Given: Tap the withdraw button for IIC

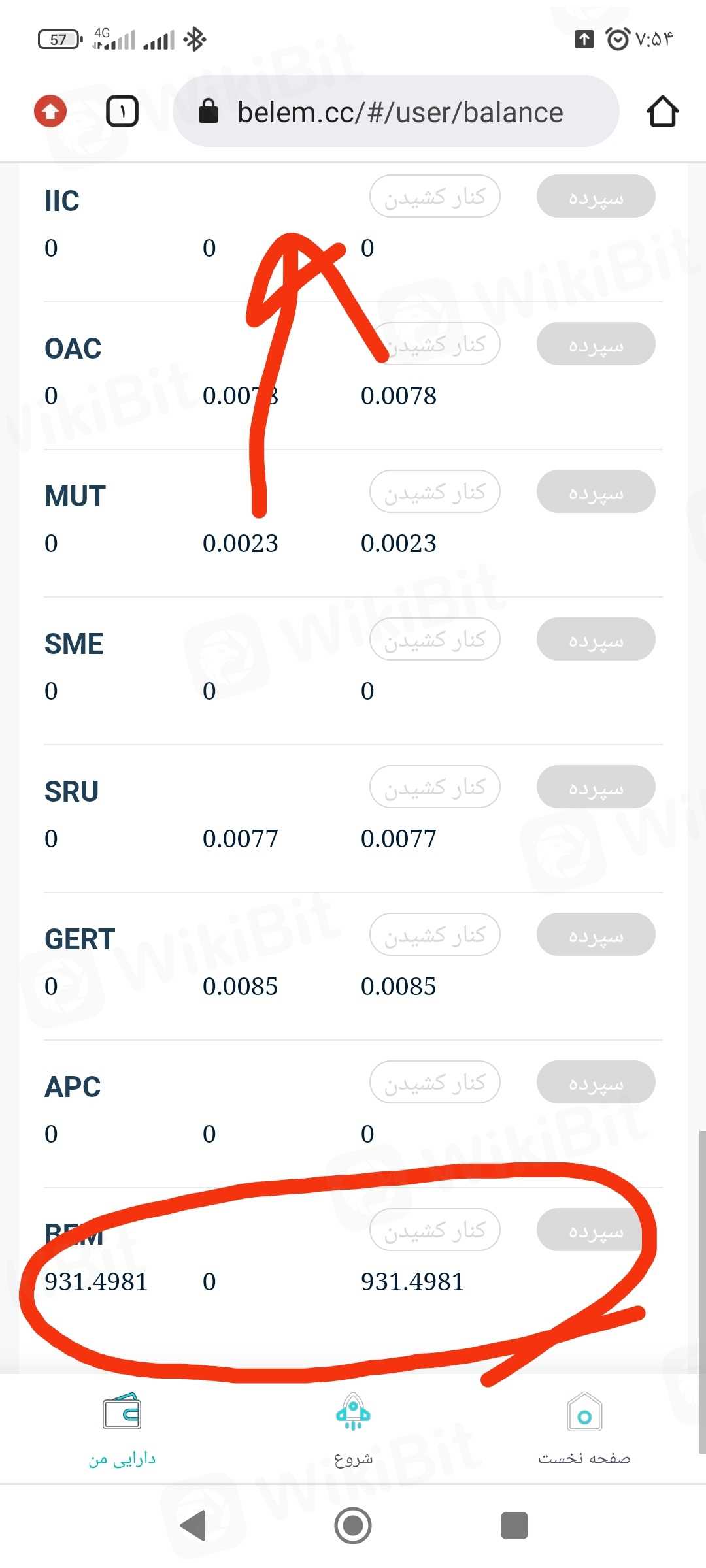Looking at the screenshot, I should point(435,196).
